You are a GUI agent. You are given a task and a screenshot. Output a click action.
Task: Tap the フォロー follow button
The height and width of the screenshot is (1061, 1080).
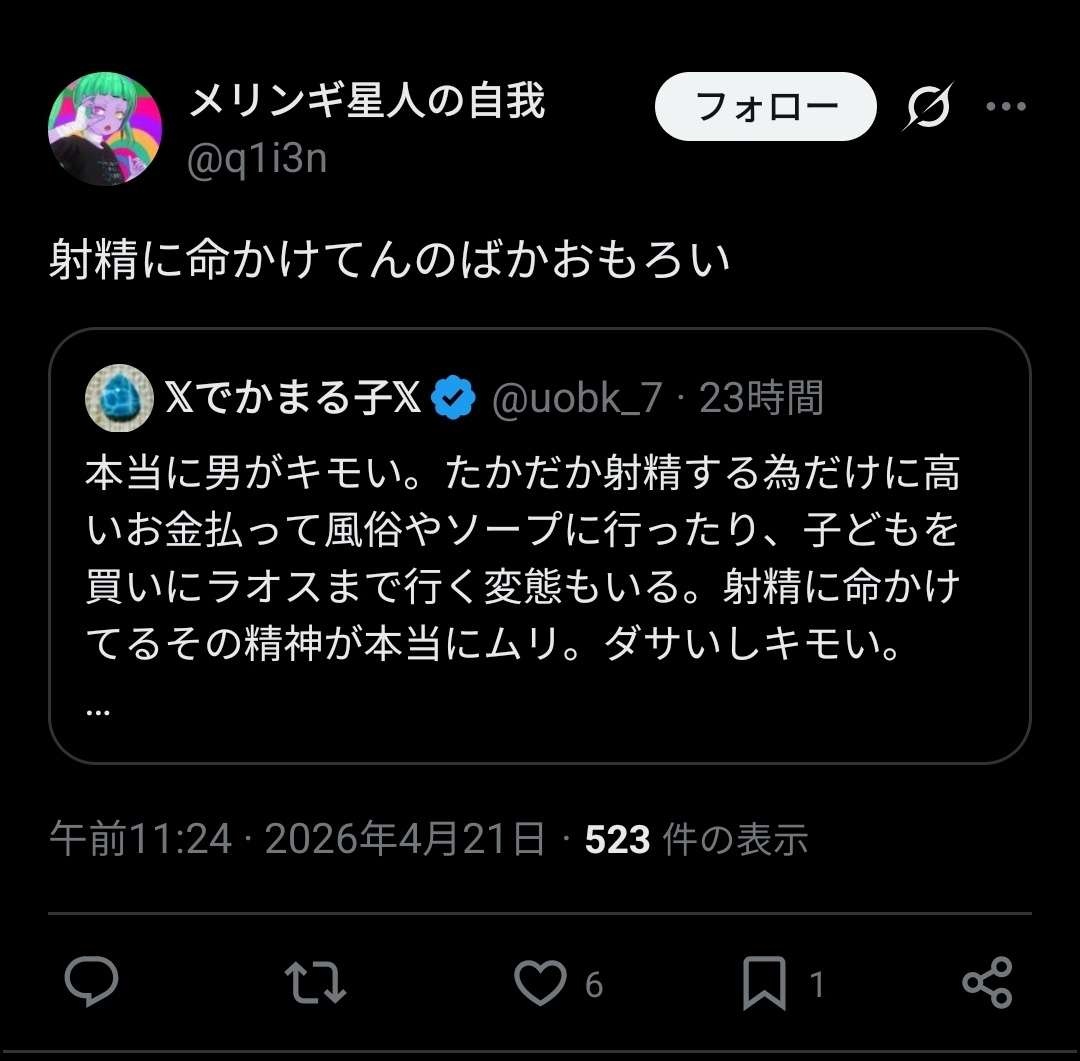765,106
